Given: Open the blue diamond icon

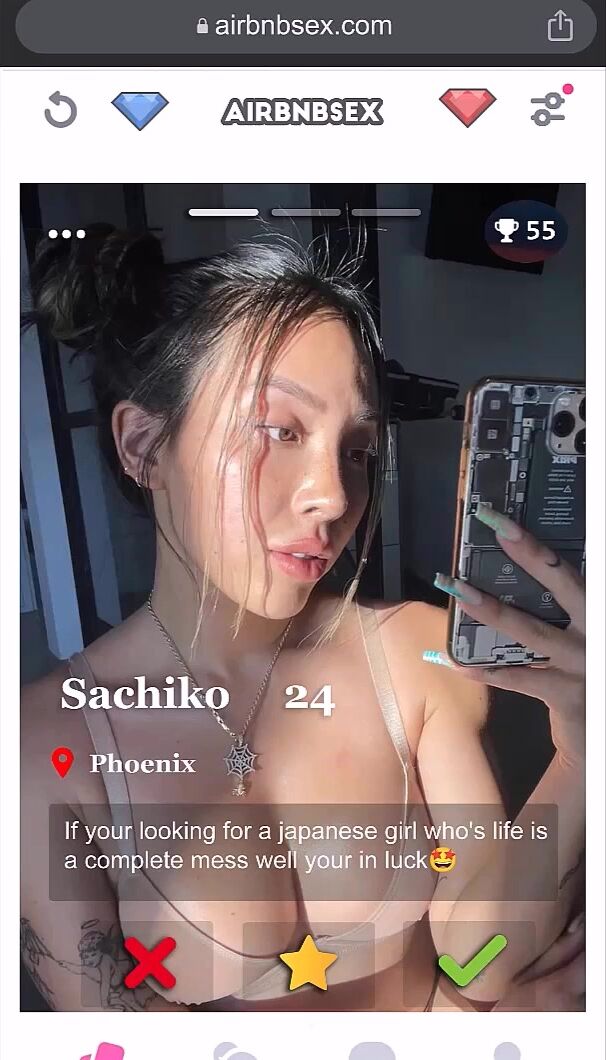Looking at the screenshot, I should (x=140, y=110).
